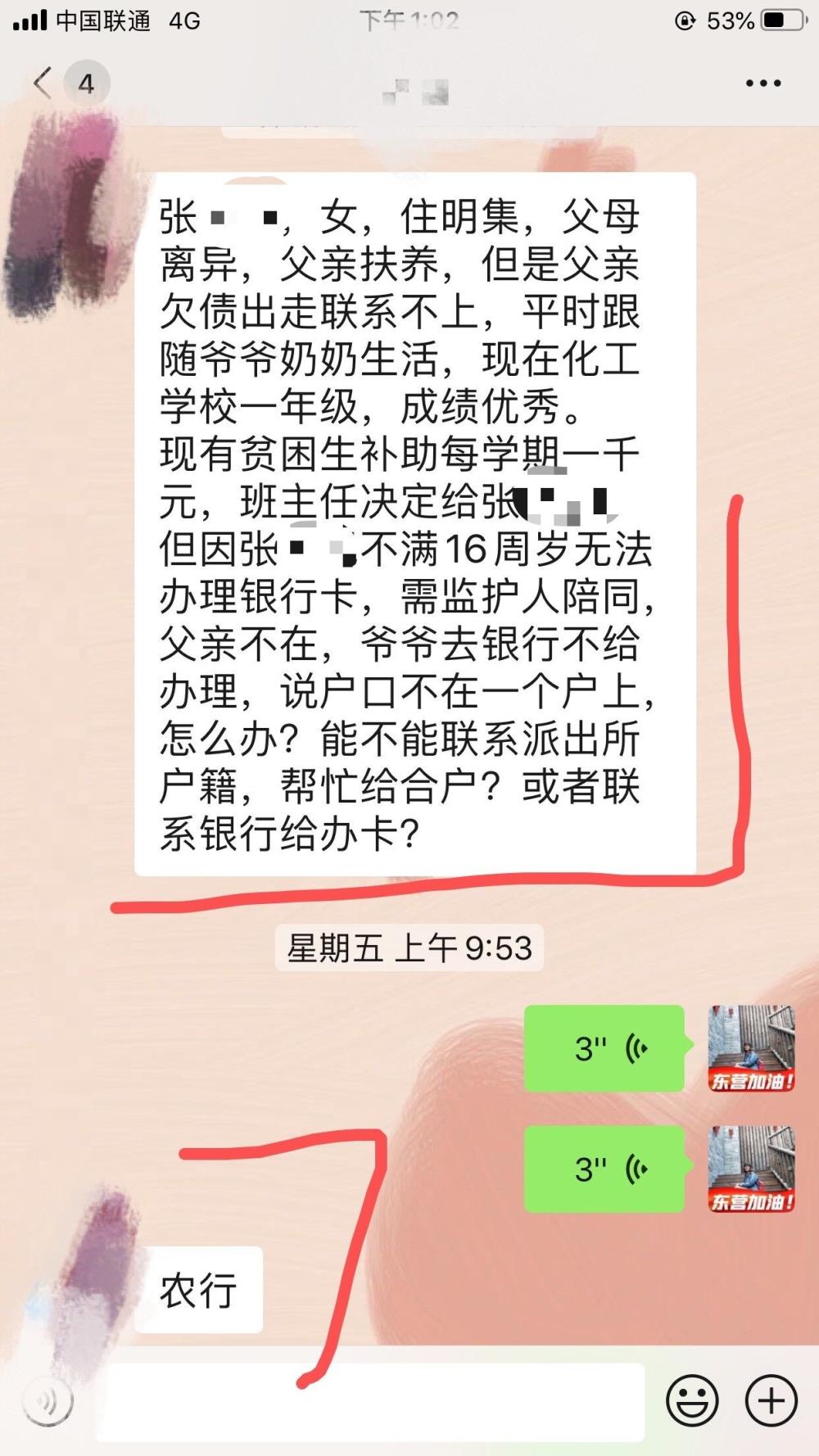Open the emoji picker
819x1456 pixels.
[692, 1402]
